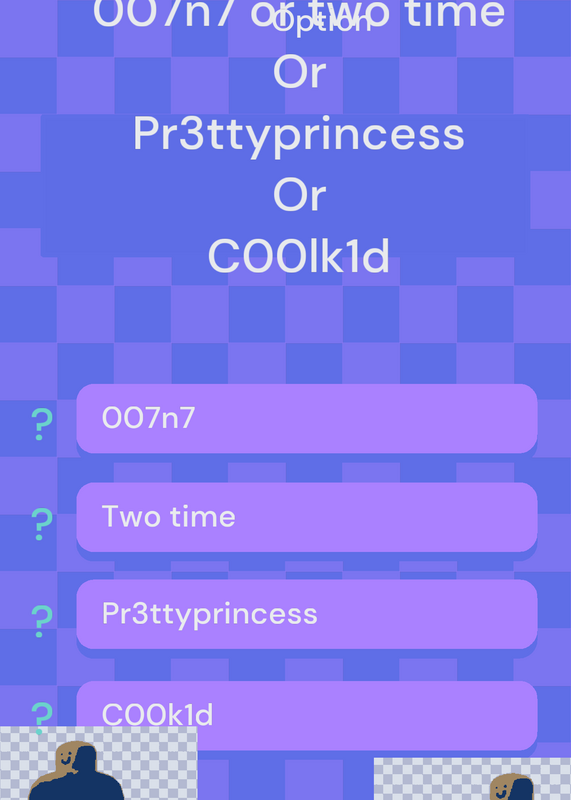Select the 007n7 answer option

point(307,418)
